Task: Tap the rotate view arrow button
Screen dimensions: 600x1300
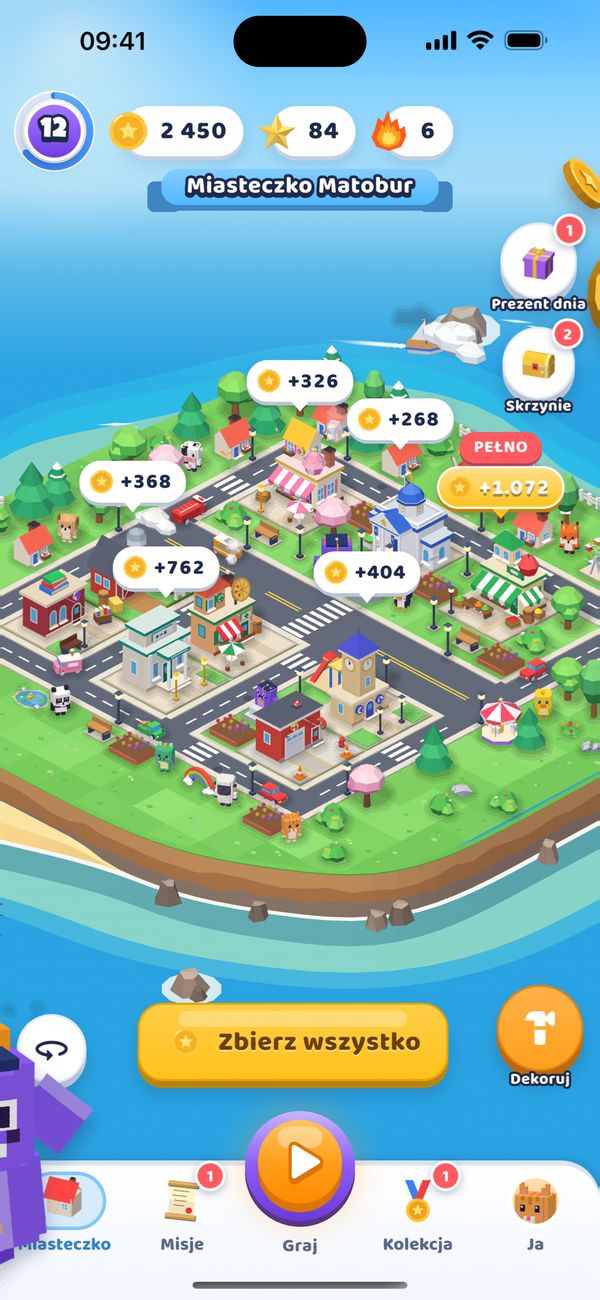Action: (x=52, y=1049)
